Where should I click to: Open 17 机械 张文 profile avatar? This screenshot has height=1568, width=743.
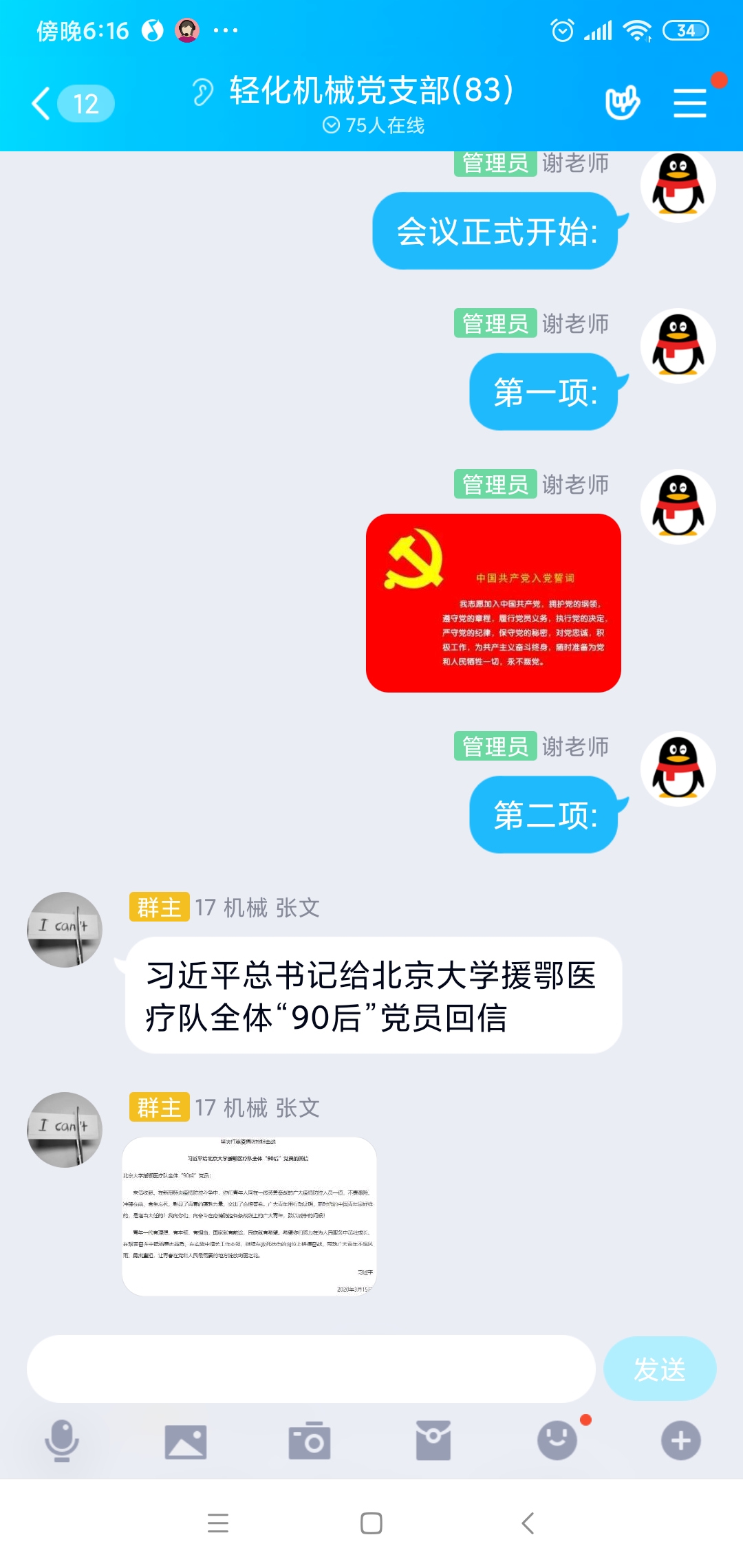[x=65, y=930]
